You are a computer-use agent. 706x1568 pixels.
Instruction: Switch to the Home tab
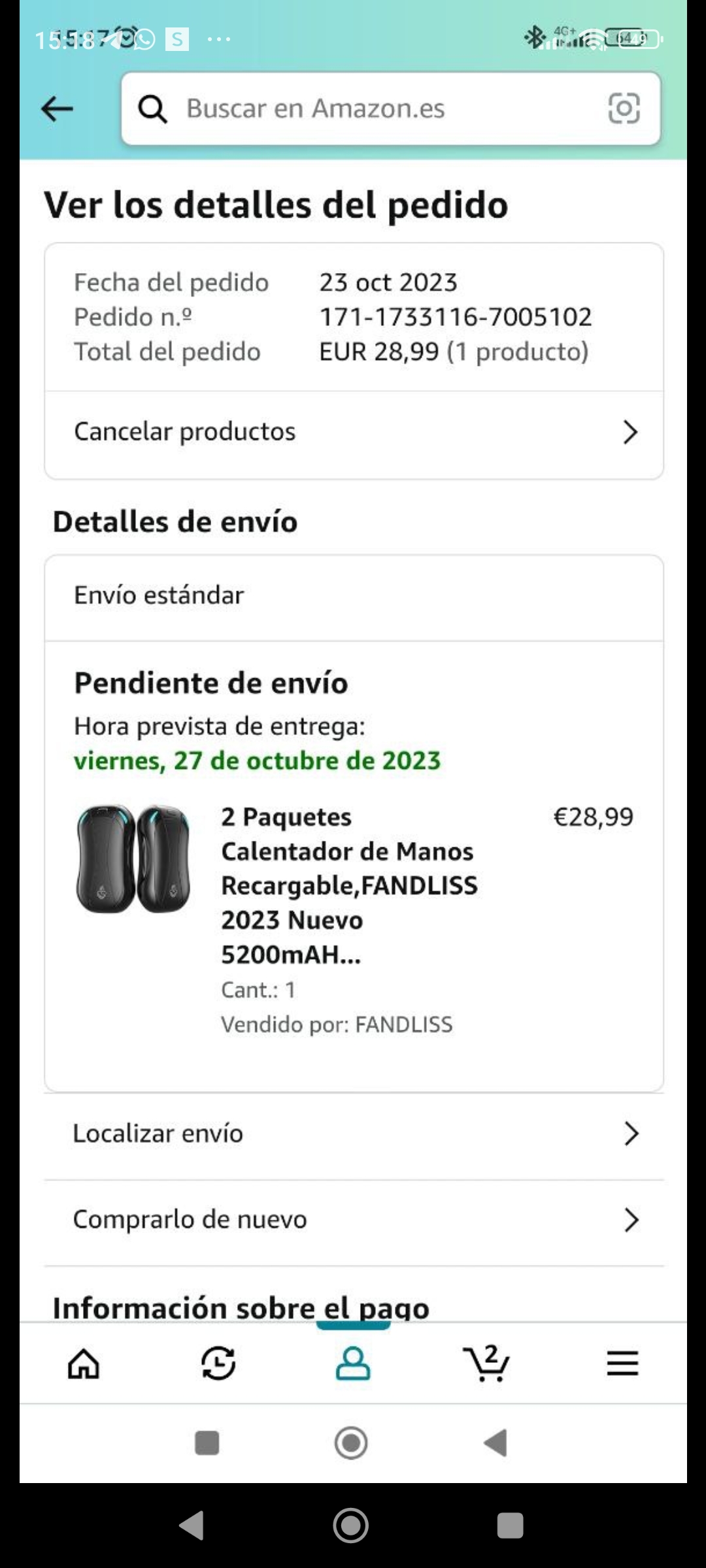click(84, 1364)
